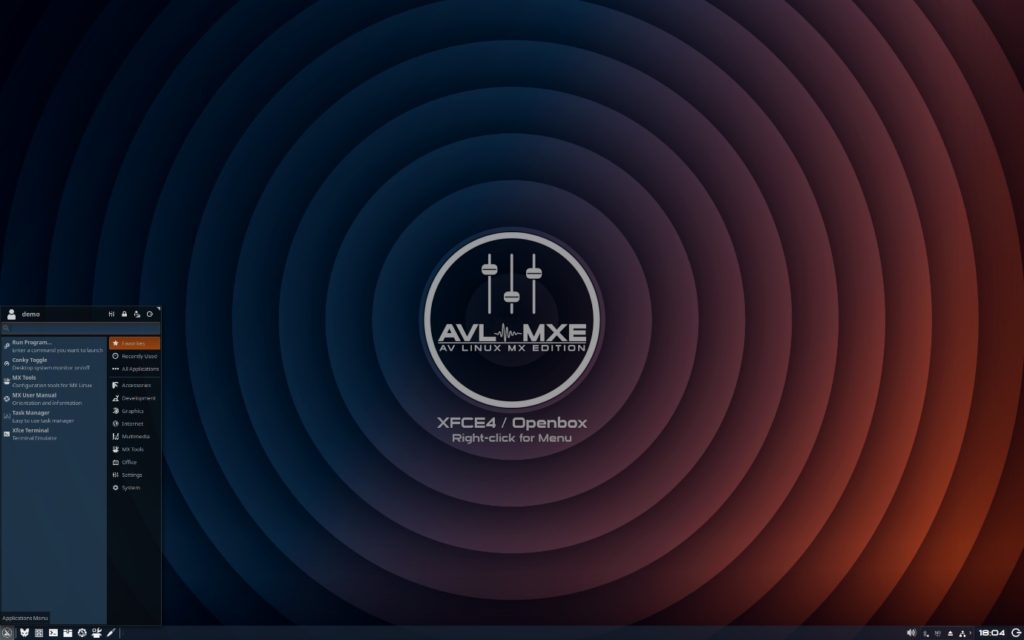Open MX Tools from favorites list
Screen dimensions: 1024x640
click(x=52, y=381)
